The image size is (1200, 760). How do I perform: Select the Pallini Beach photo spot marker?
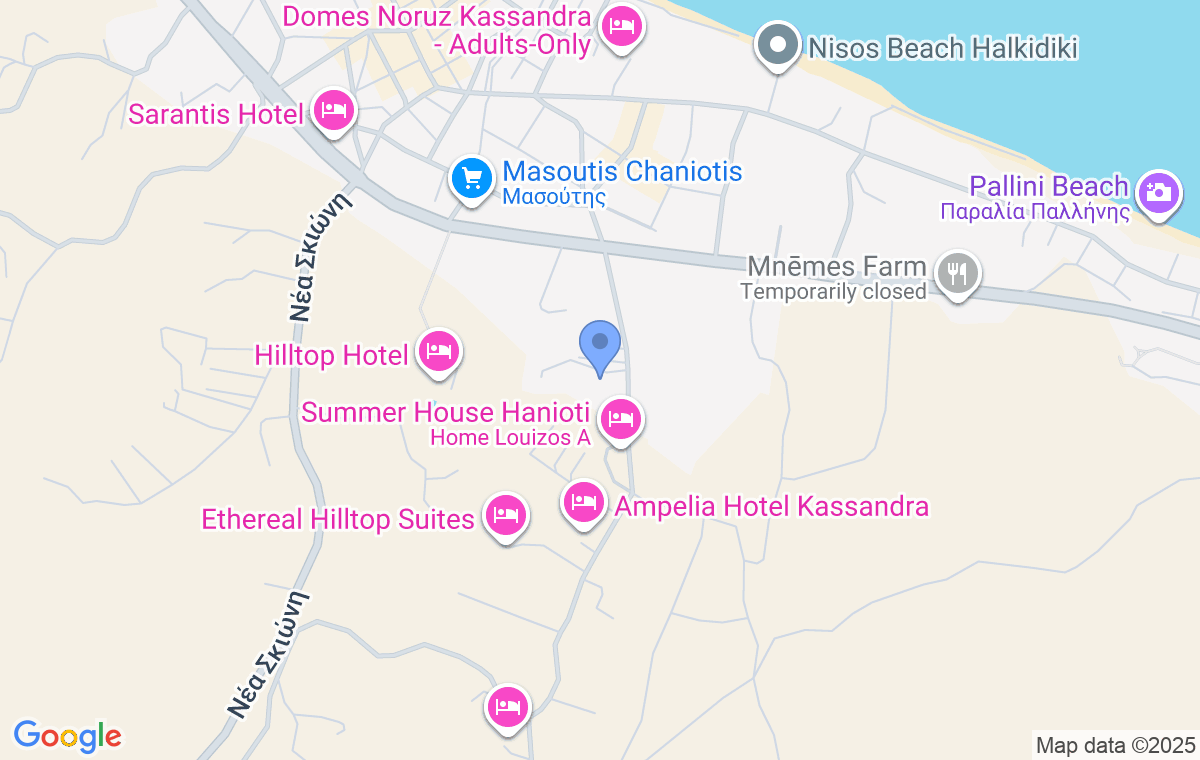point(1159,190)
